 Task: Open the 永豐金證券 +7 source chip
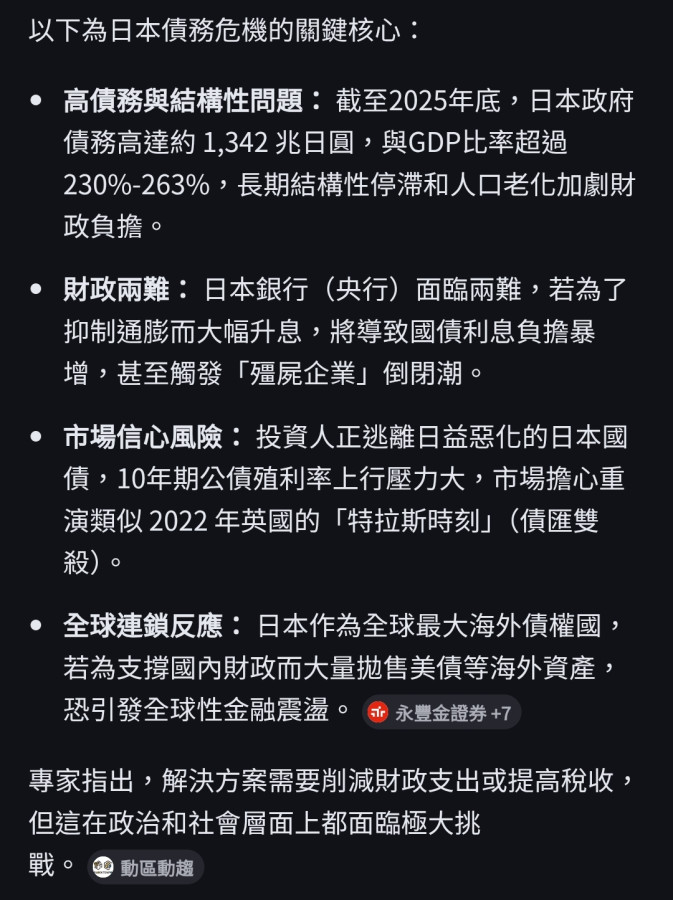(x=441, y=712)
